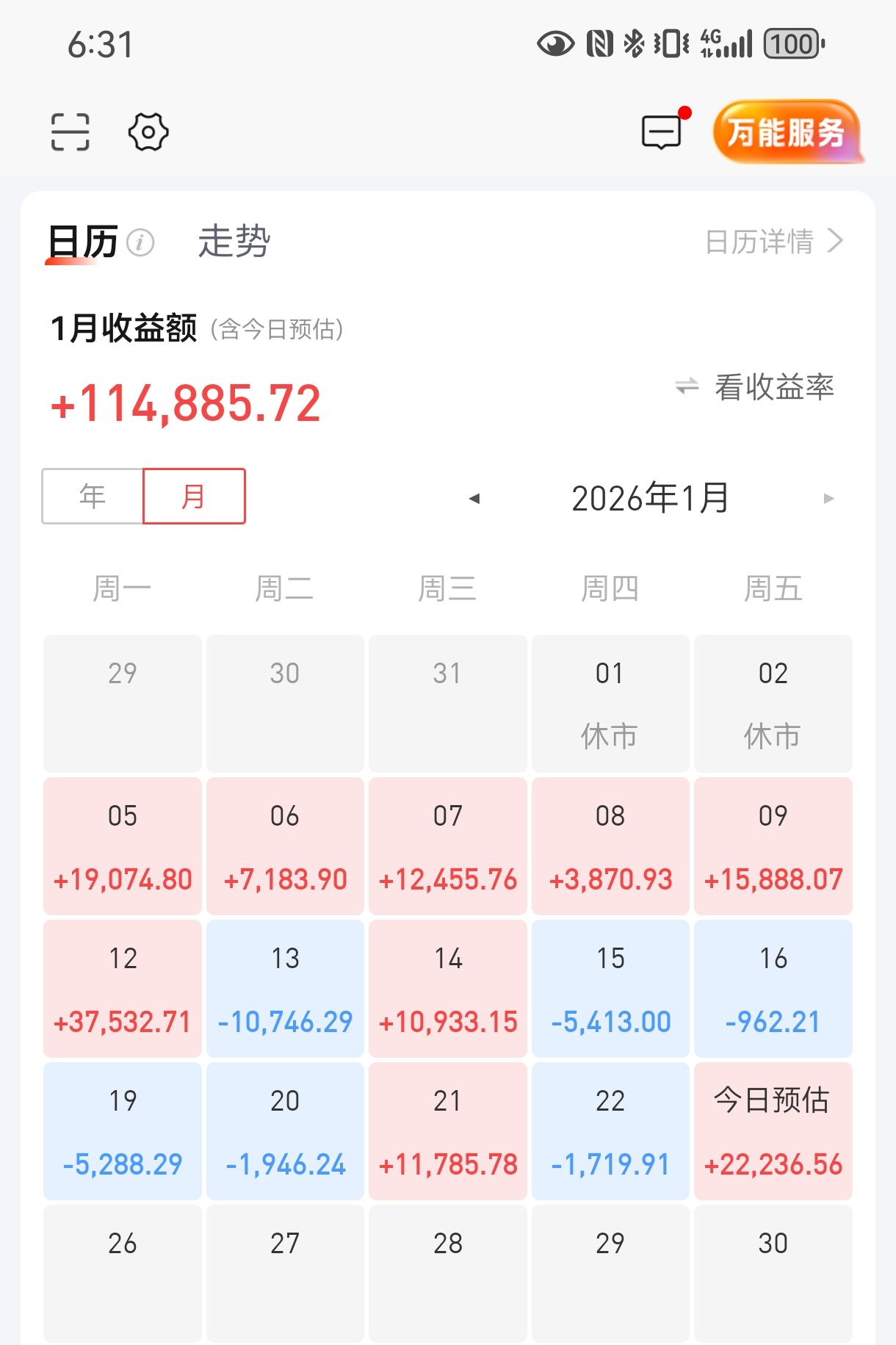Image resolution: width=896 pixels, height=1345 pixels.
Task: Toggle to 看收益率 view
Action: [754, 386]
